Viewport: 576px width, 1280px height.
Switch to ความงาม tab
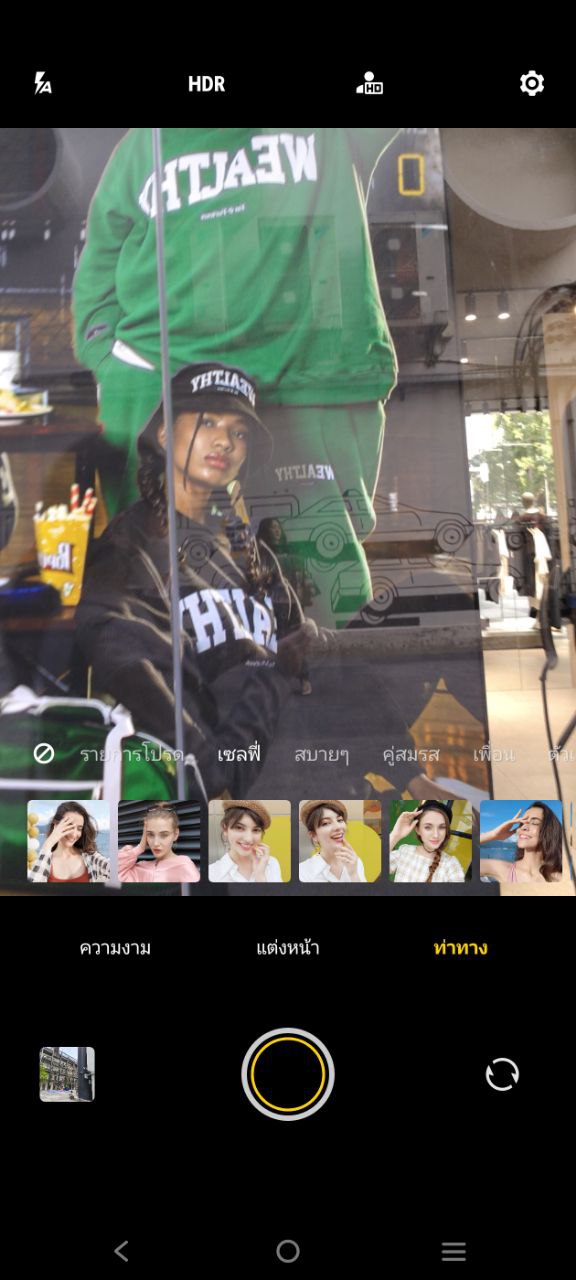115,948
